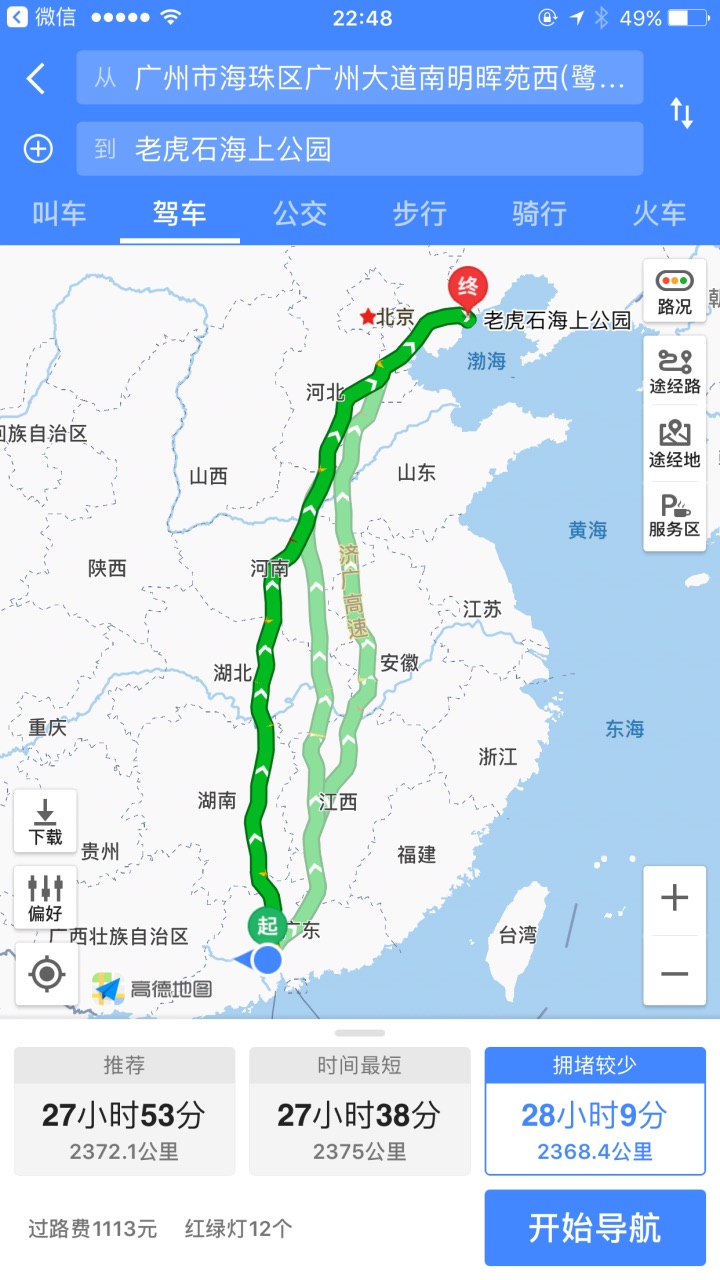Switch to the 火车 tab

pyautogui.click(x=659, y=213)
